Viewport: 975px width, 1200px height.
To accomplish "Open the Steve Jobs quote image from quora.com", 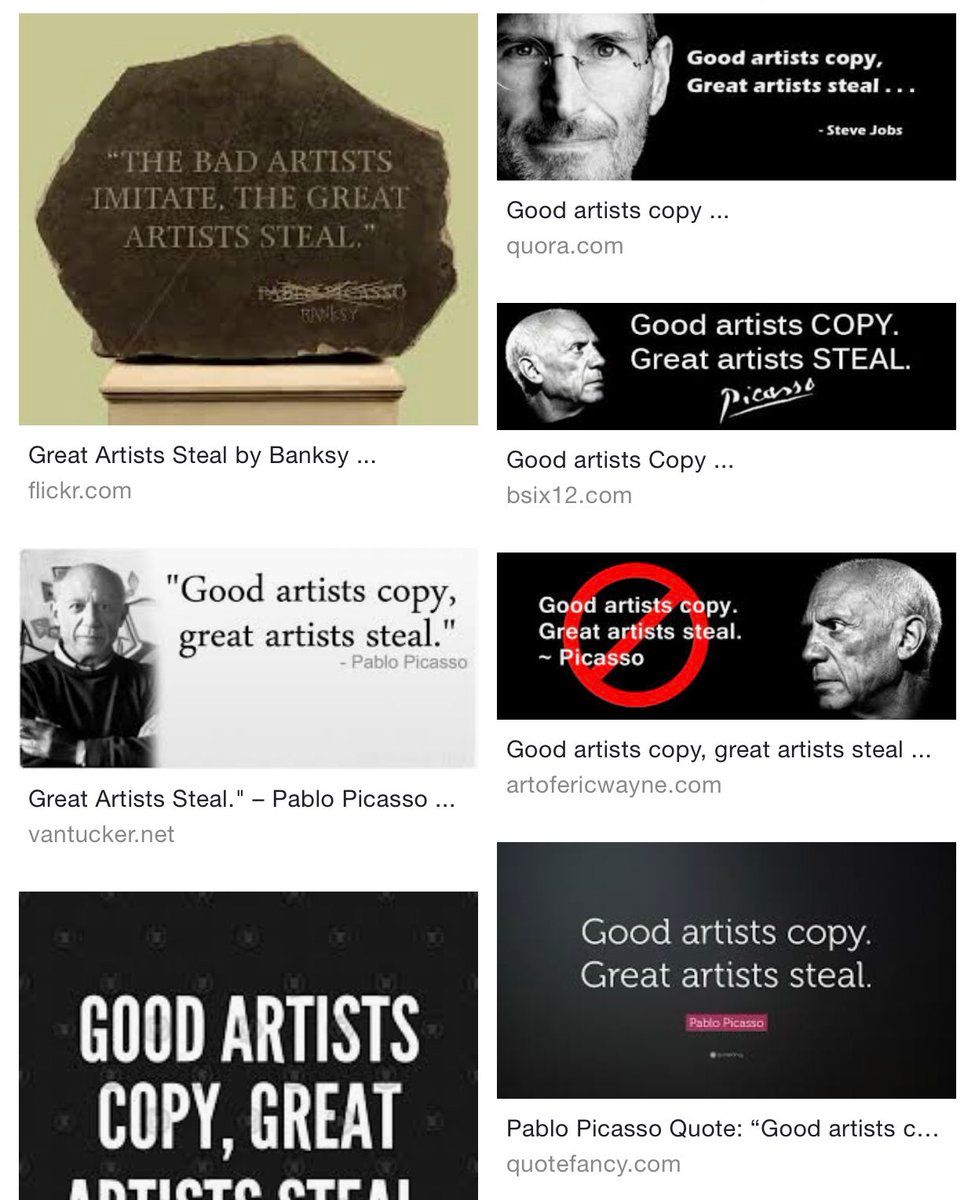I will pos(726,97).
